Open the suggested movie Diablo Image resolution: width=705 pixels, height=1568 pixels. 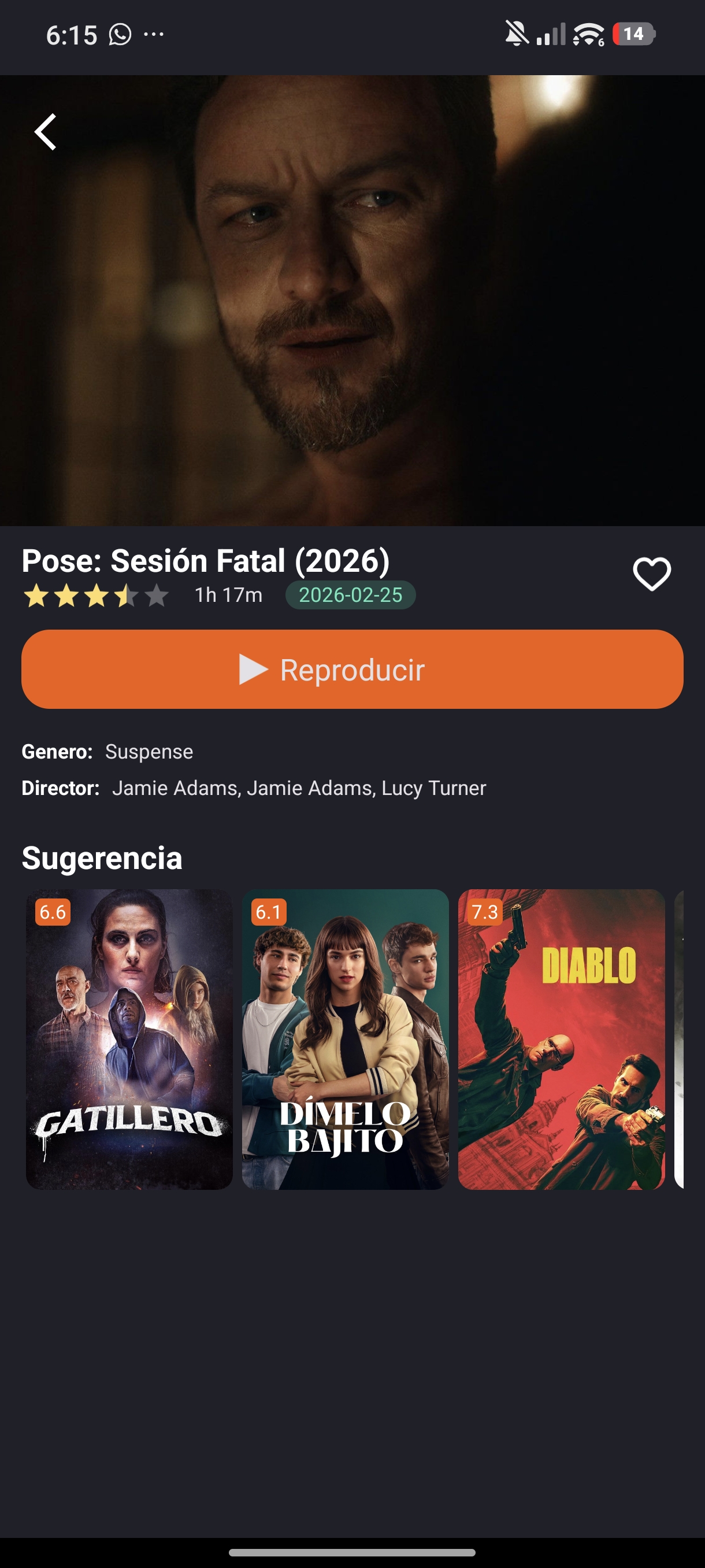point(561,1038)
